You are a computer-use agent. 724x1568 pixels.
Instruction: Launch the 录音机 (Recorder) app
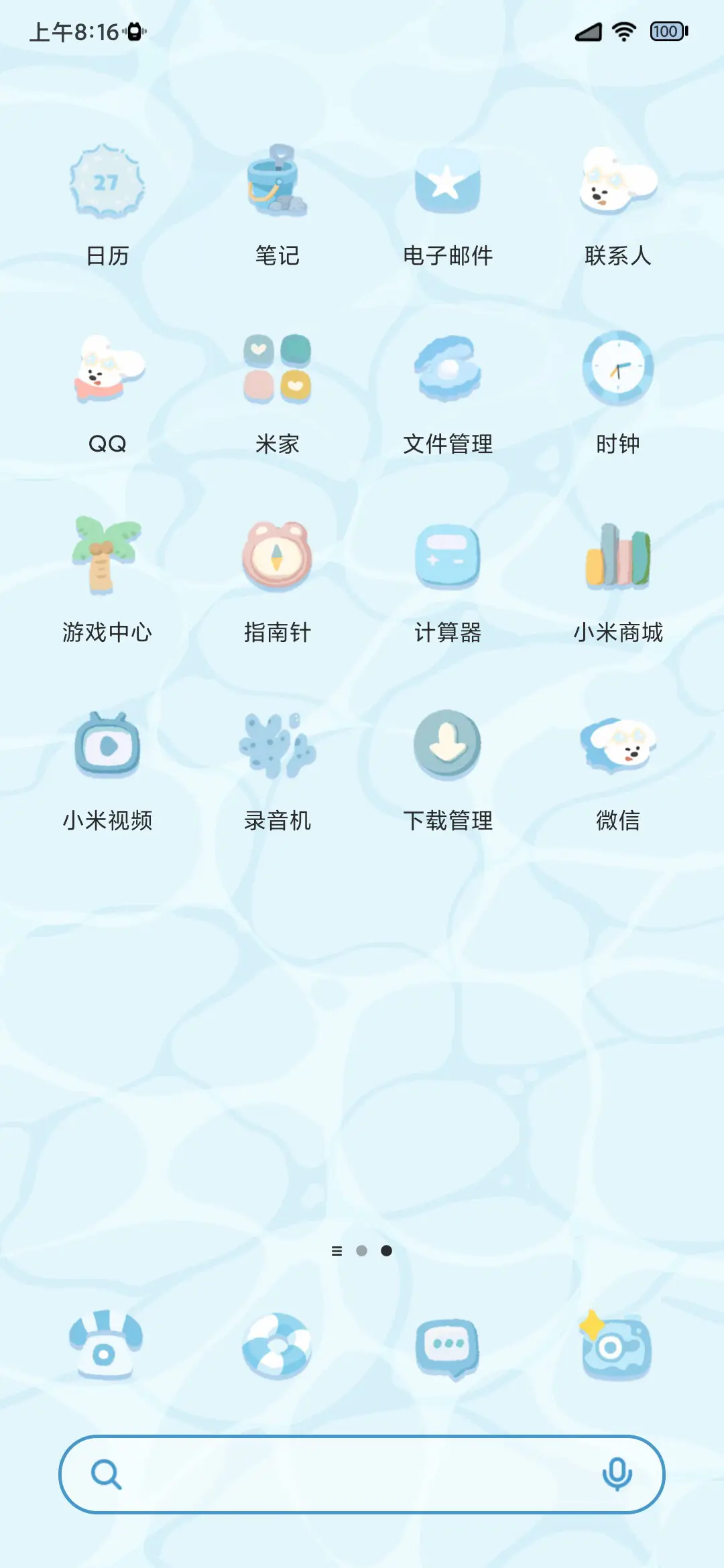pyautogui.click(x=277, y=747)
